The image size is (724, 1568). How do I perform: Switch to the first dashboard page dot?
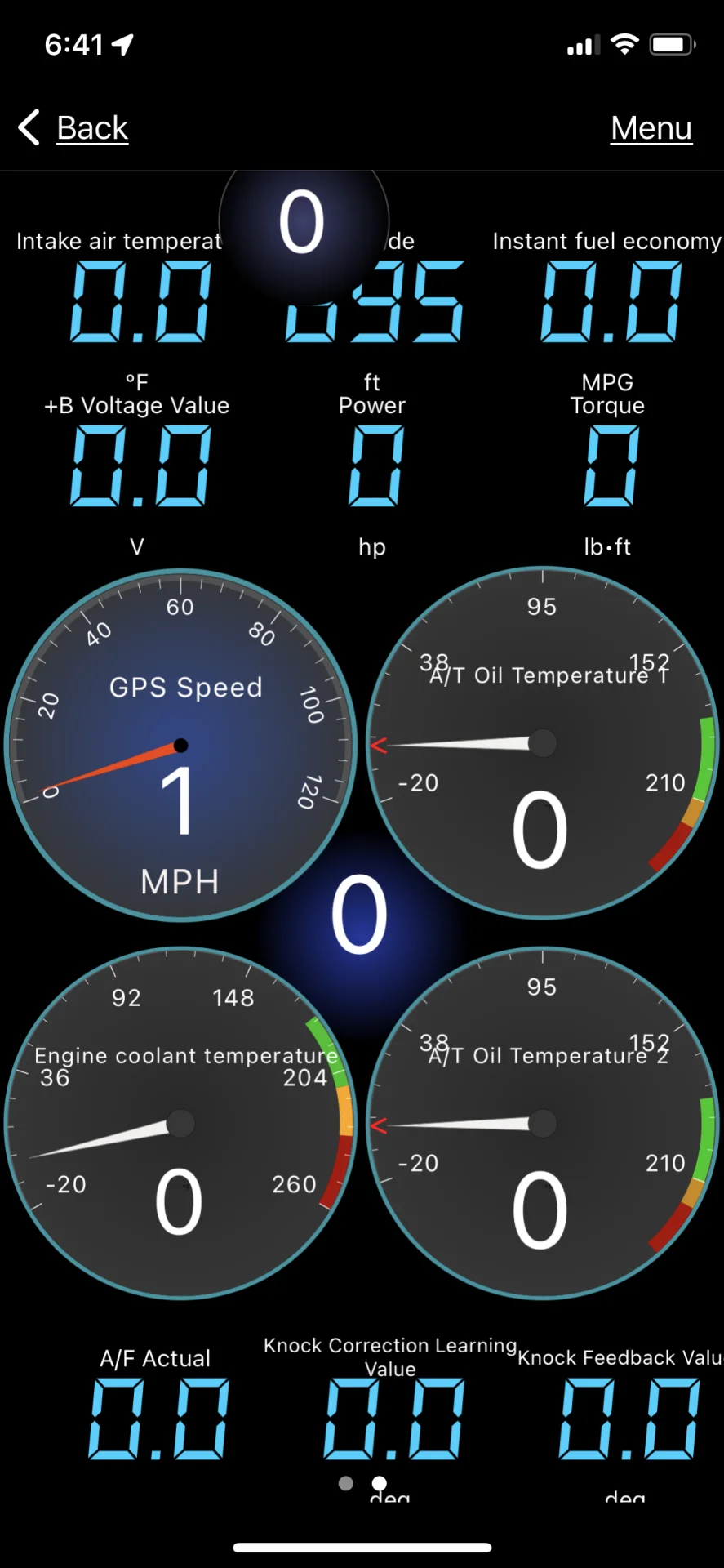coord(346,1483)
